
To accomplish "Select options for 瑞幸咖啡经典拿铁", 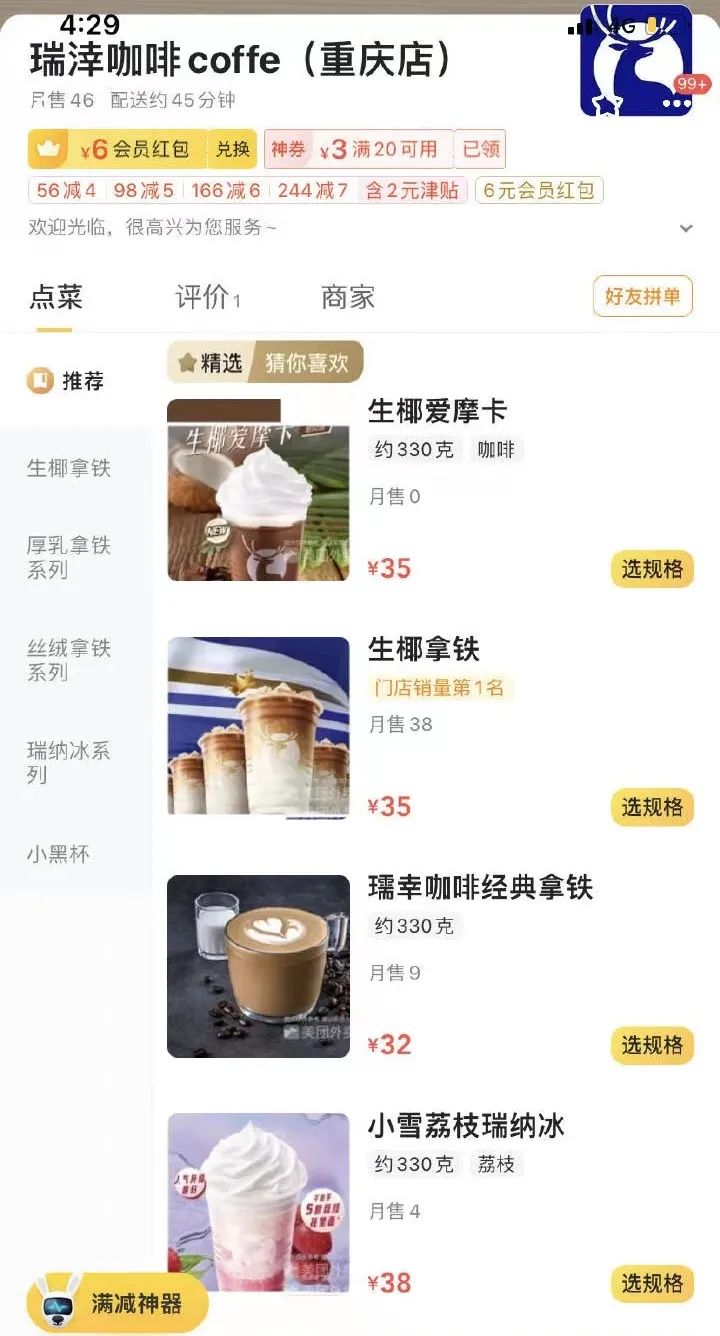I will (x=652, y=1045).
